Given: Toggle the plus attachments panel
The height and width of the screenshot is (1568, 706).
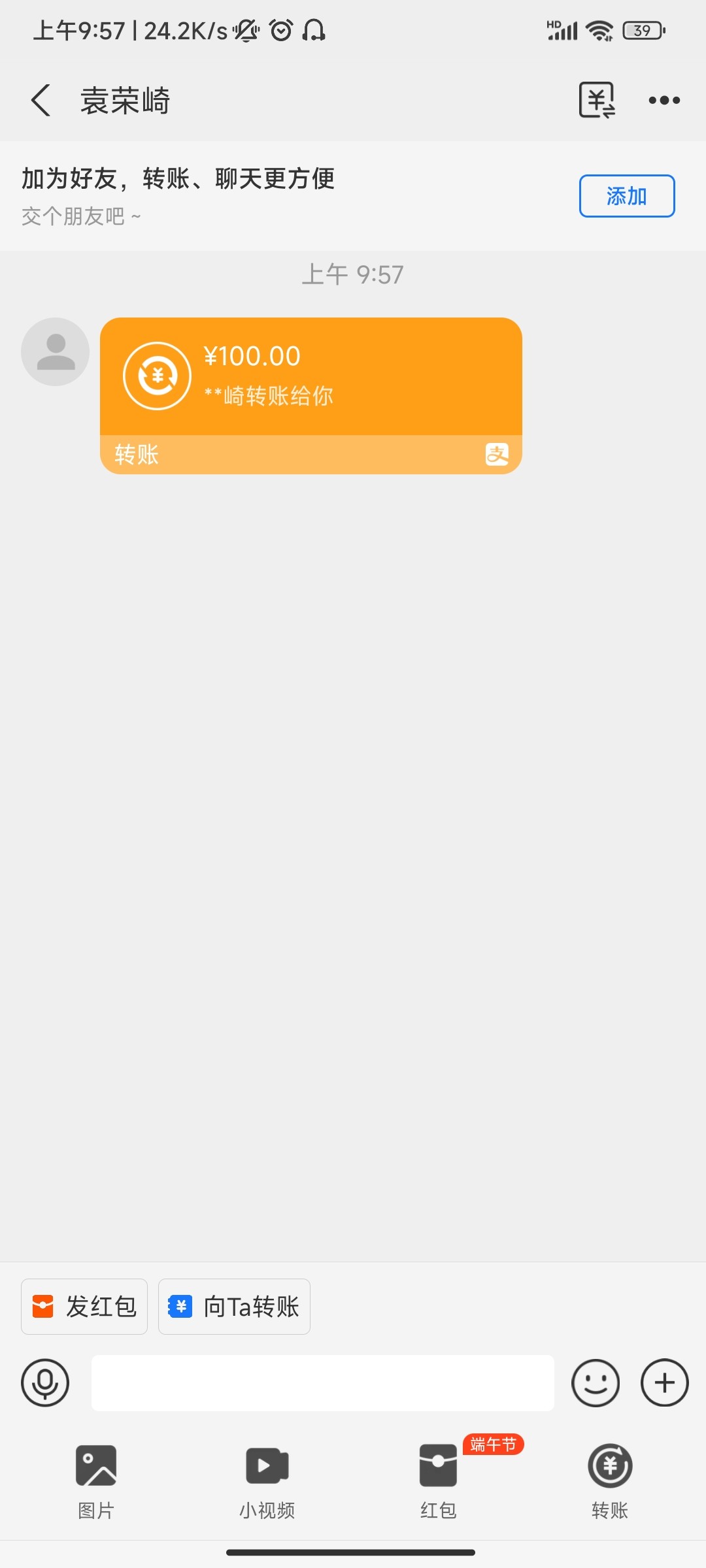Looking at the screenshot, I should click(664, 1383).
